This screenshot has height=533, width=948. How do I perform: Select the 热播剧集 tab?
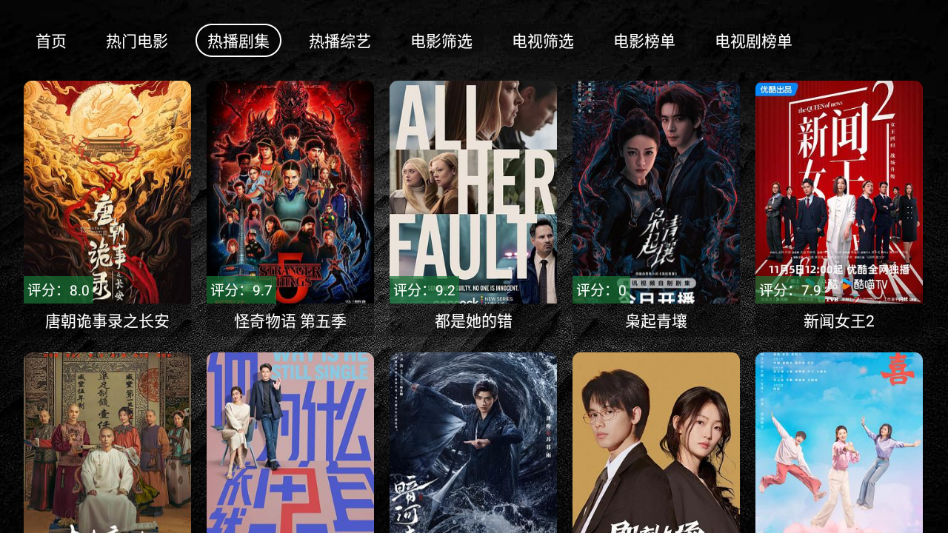point(238,41)
